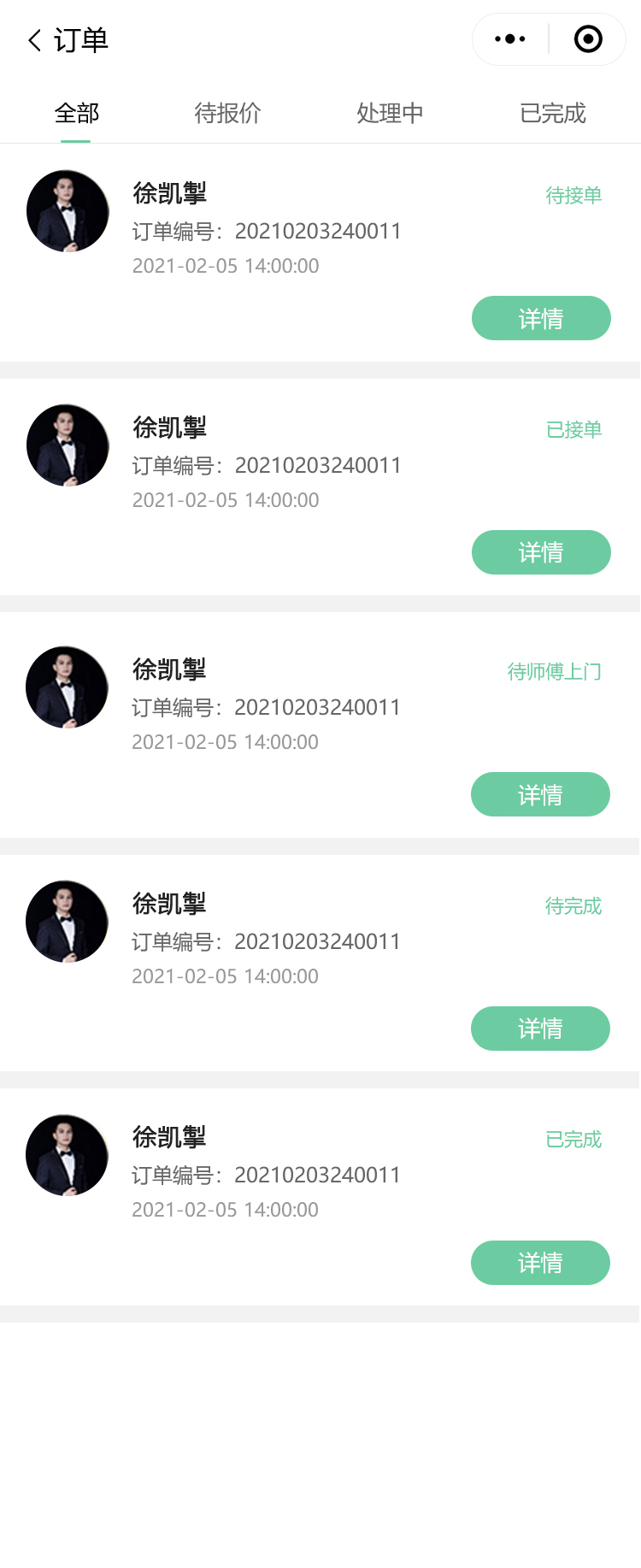
Task: Go back from the 订单 page
Action: 35,40
